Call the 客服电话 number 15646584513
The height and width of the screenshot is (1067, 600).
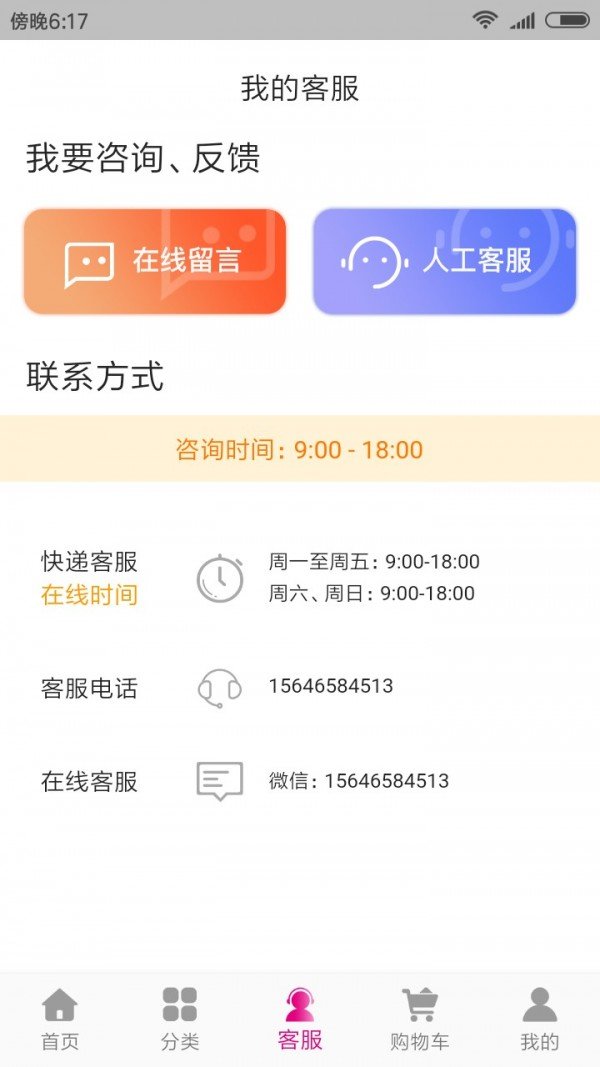point(330,687)
